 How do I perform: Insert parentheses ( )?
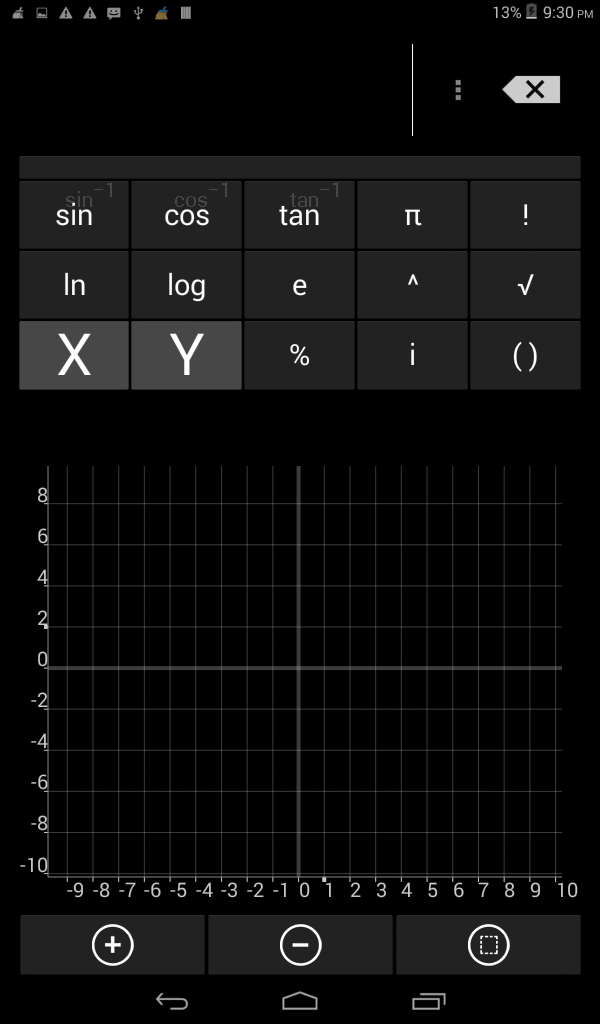[x=526, y=355]
